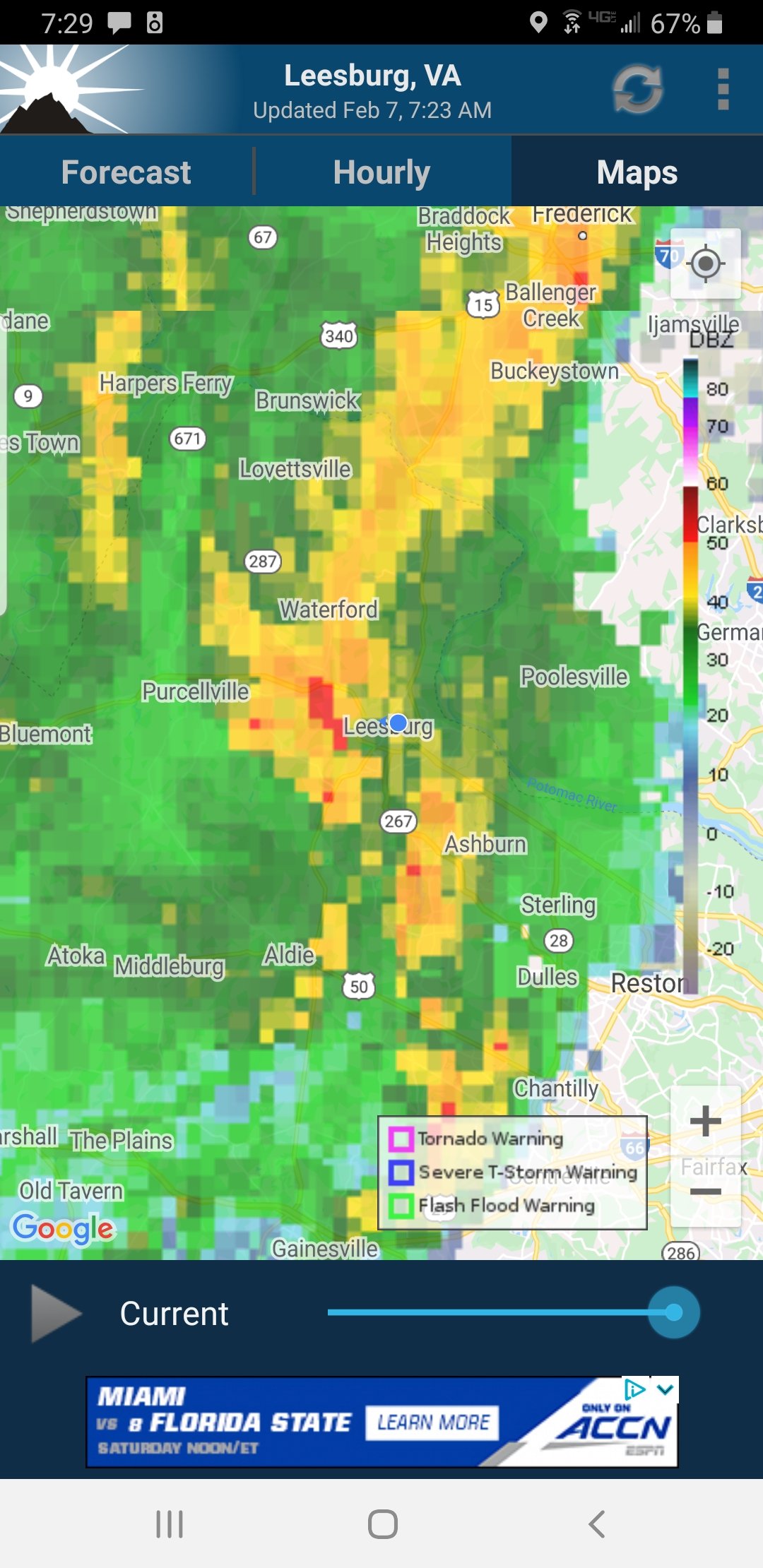This screenshot has width=763, height=1568.
Task: Switch to the Hourly tab
Action: point(382,172)
